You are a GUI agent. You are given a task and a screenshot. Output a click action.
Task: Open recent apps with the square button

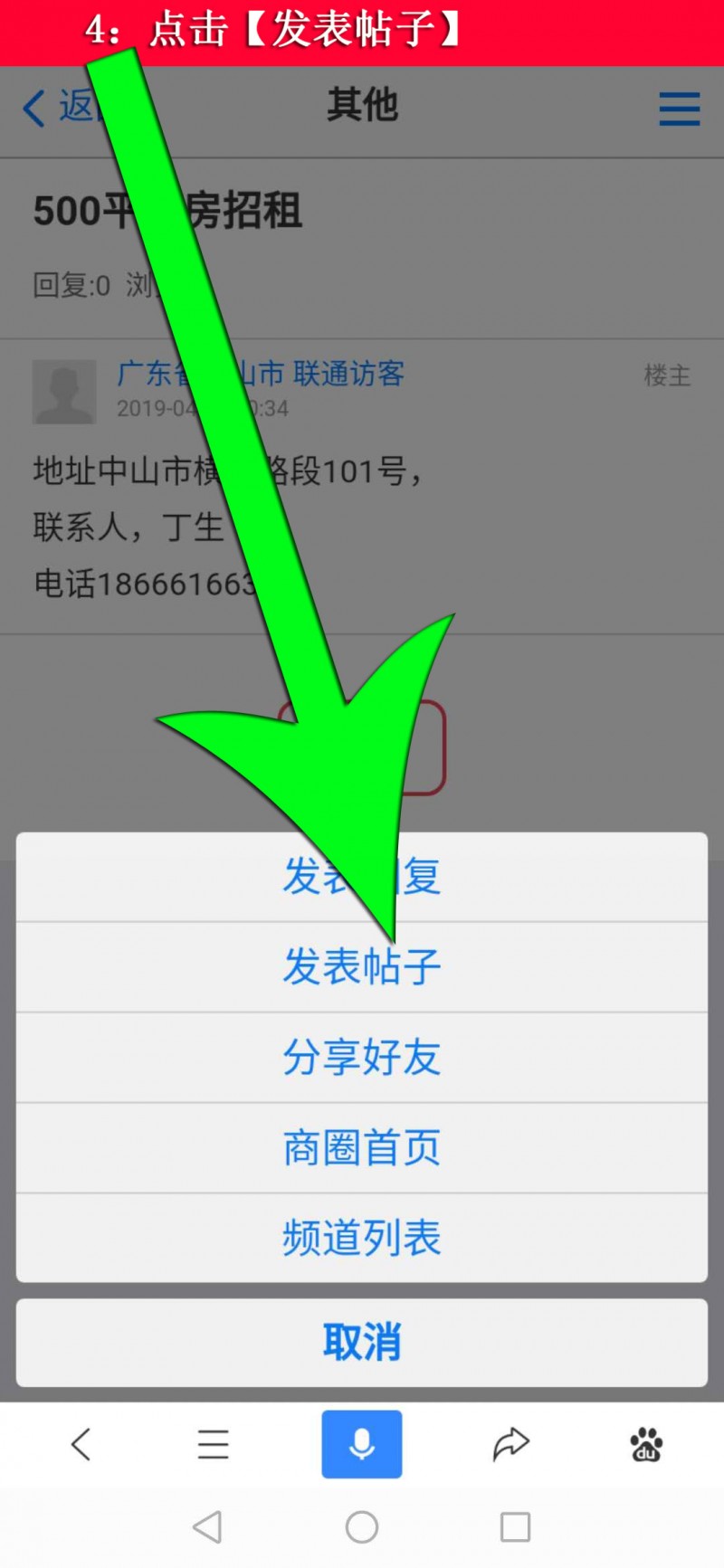click(x=515, y=1527)
